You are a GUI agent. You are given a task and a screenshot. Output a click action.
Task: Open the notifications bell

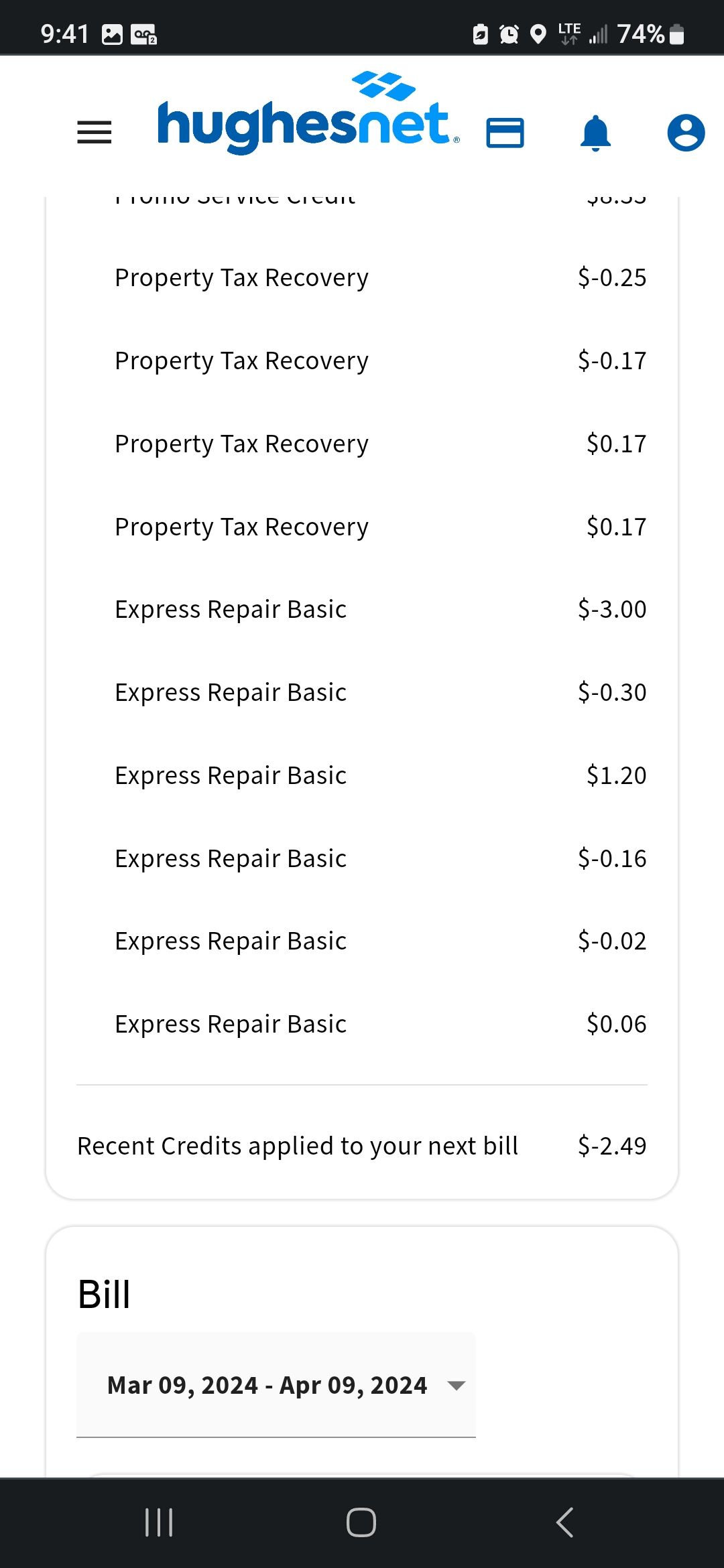(595, 133)
